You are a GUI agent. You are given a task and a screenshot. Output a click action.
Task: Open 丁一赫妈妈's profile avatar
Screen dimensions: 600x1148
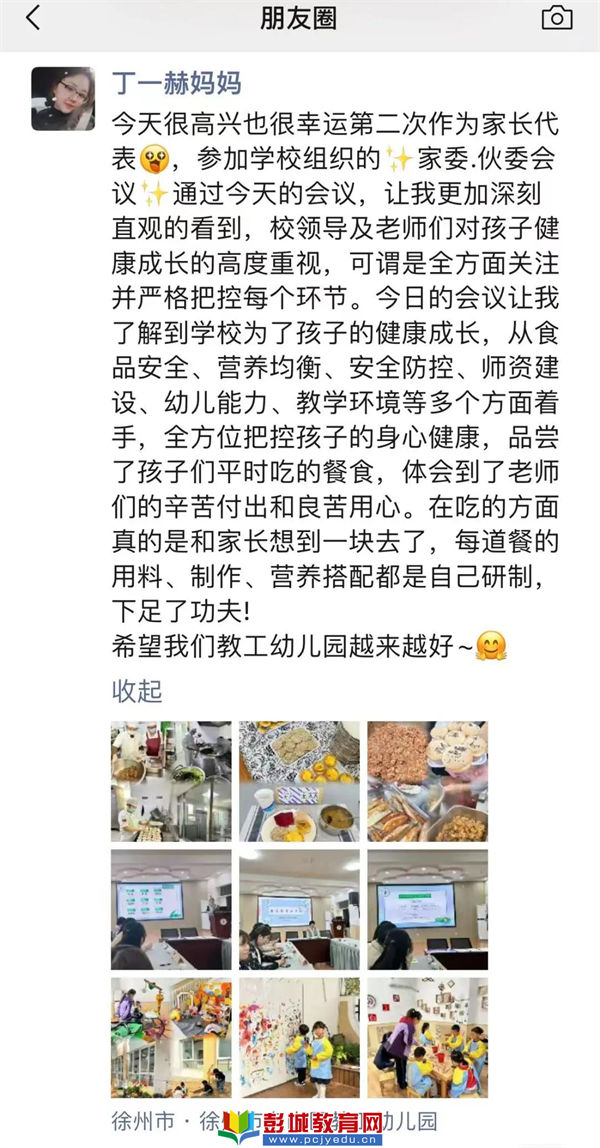click(63, 99)
